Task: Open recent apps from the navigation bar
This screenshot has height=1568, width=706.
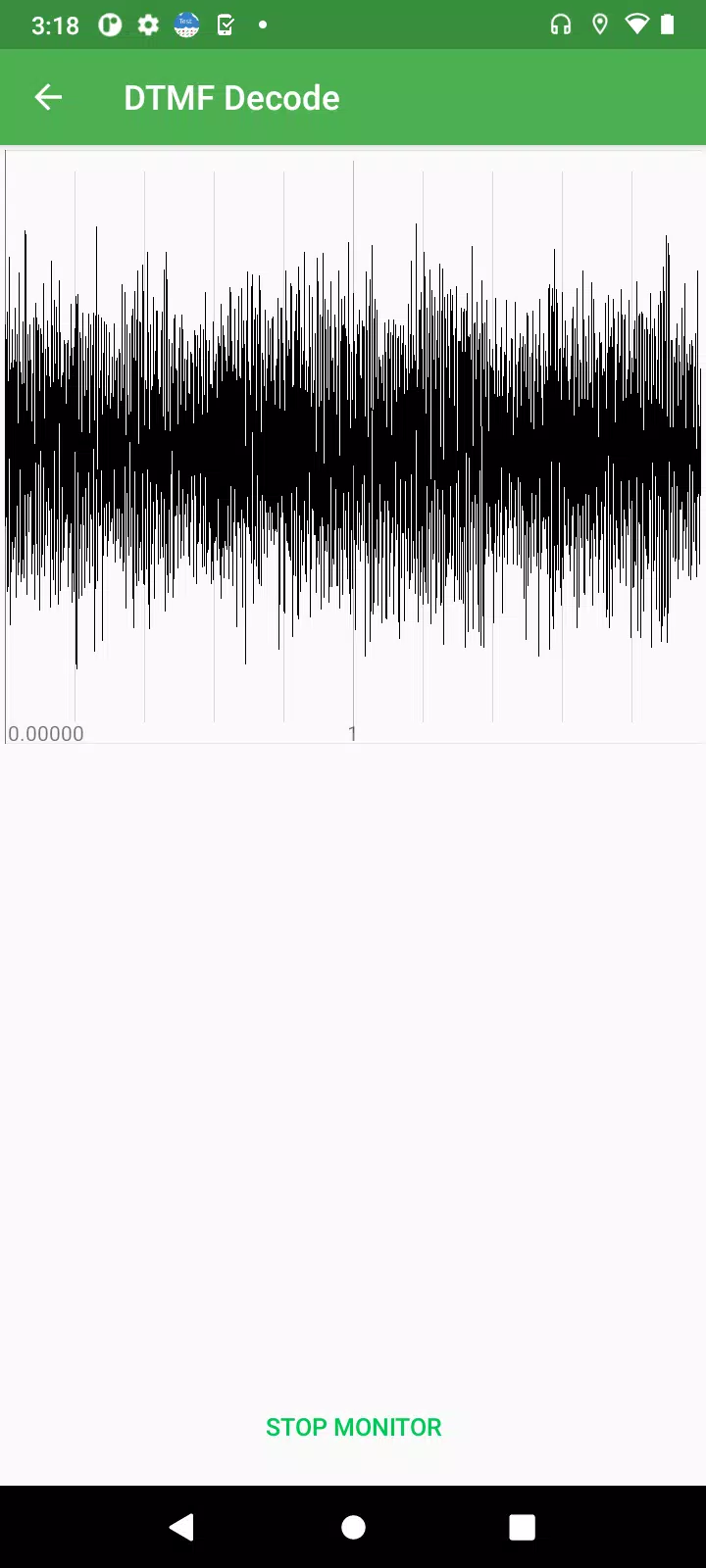Action: coord(522,1527)
